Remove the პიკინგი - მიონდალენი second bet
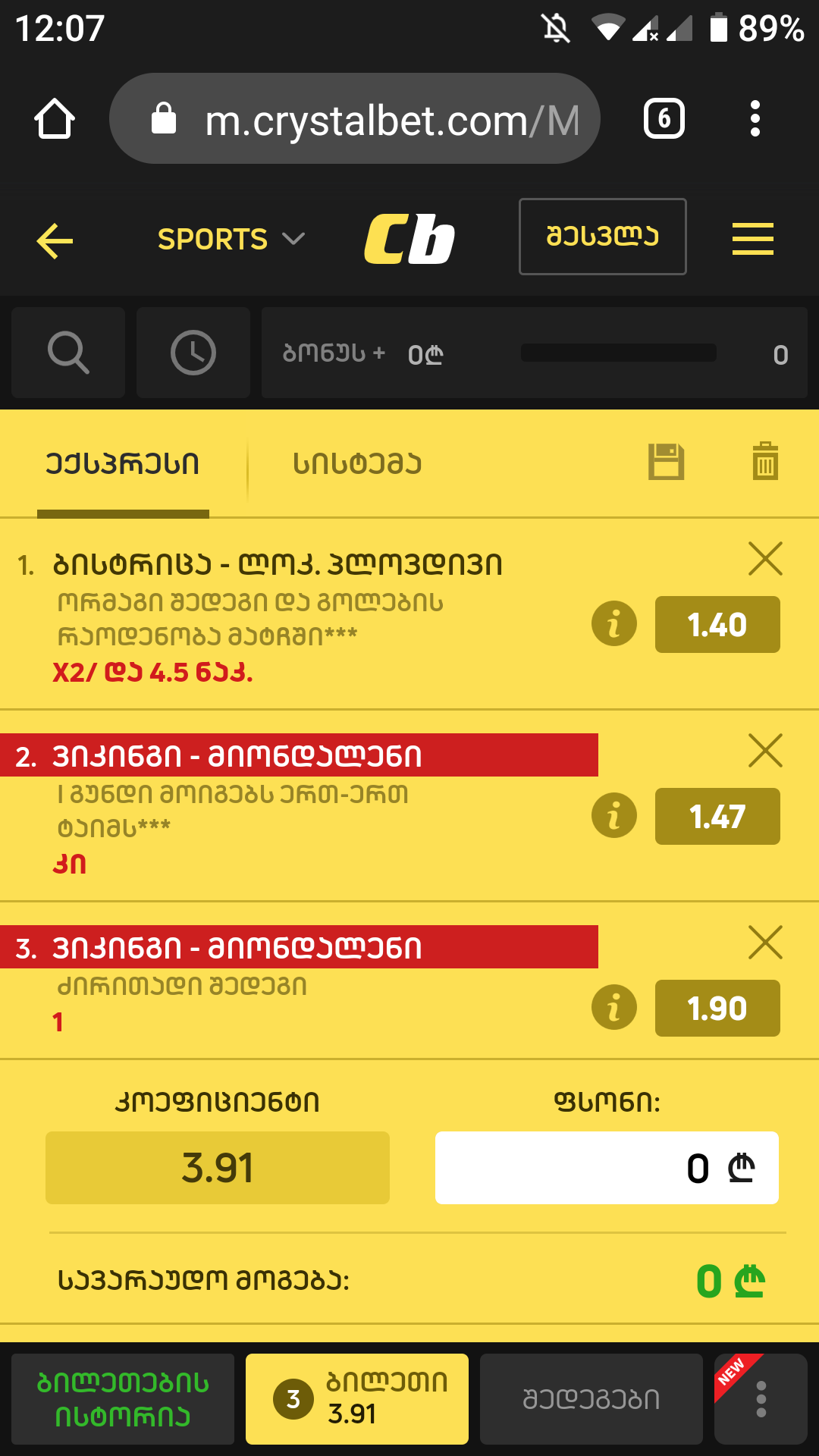The image size is (819, 1456). point(764,752)
